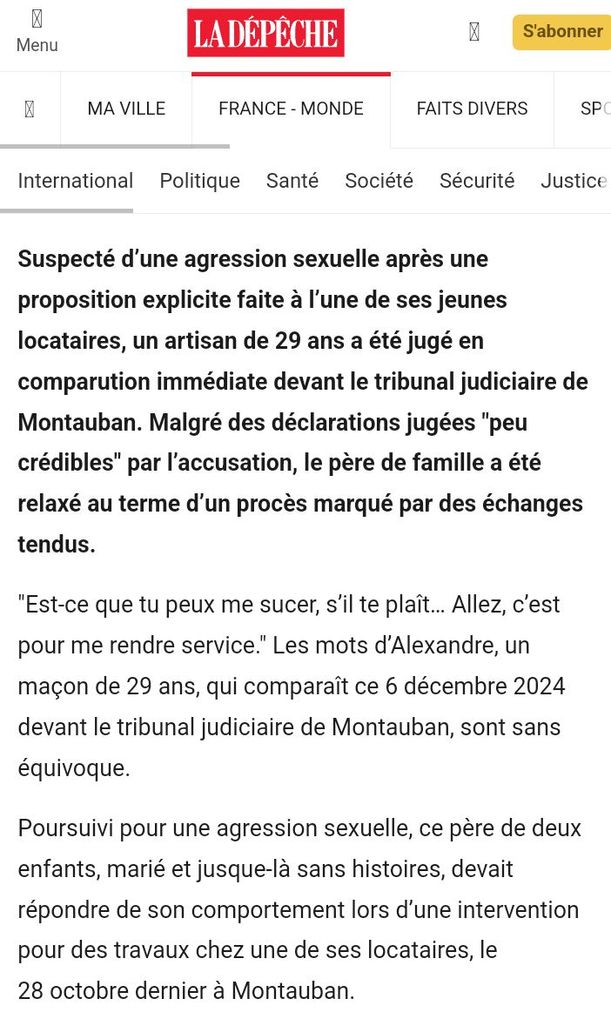Select the Sécurité subsection
The height and width of the screenshot is (1024, 611).
tap(477, 180)
